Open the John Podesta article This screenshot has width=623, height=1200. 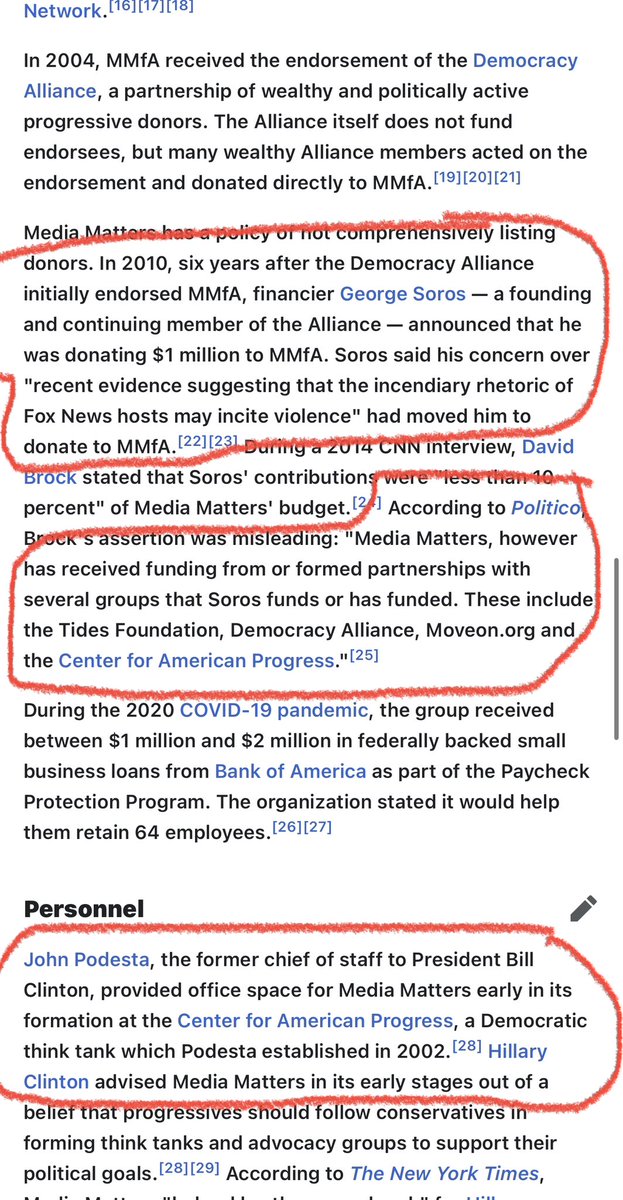pyautogui.click(x=87, y=960)
